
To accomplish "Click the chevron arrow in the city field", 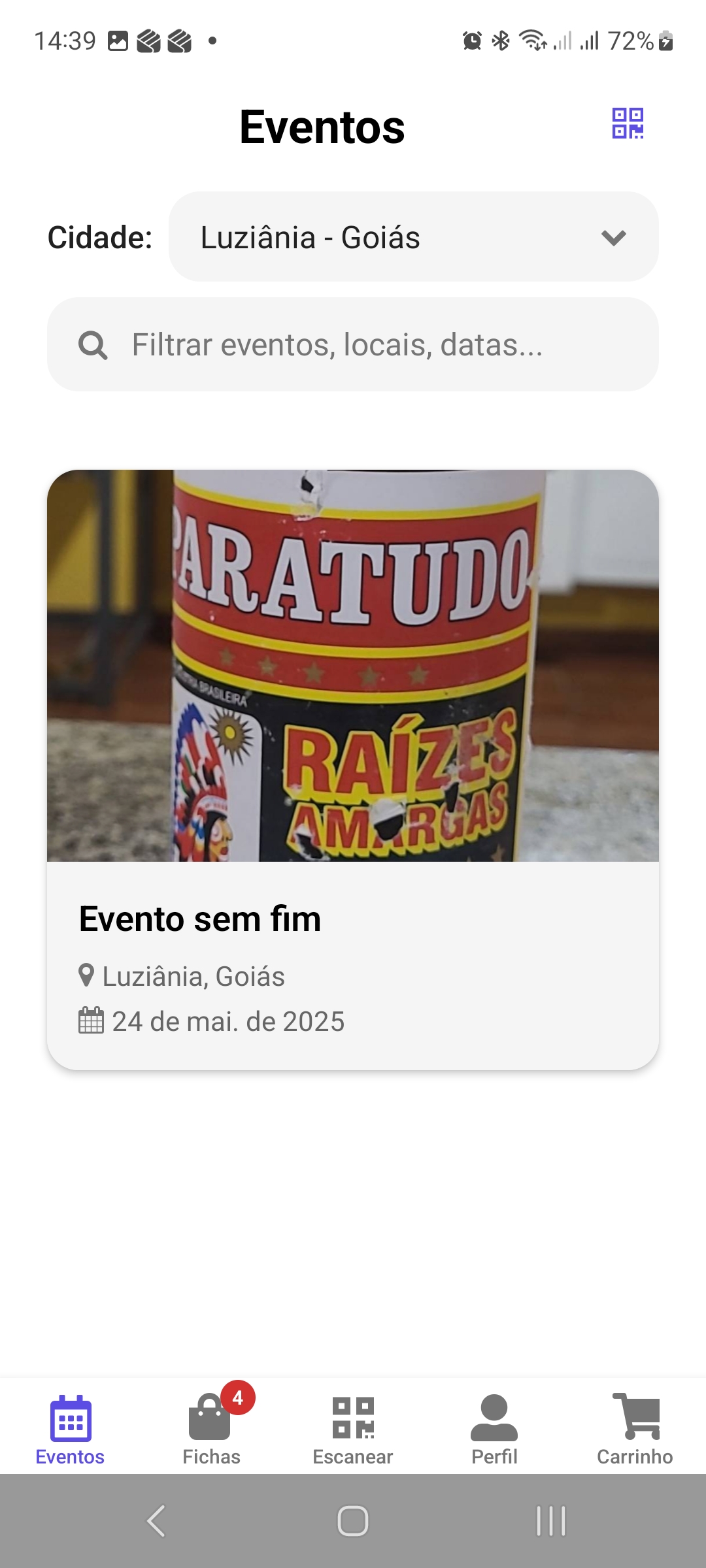I will (x=612, y=237).
